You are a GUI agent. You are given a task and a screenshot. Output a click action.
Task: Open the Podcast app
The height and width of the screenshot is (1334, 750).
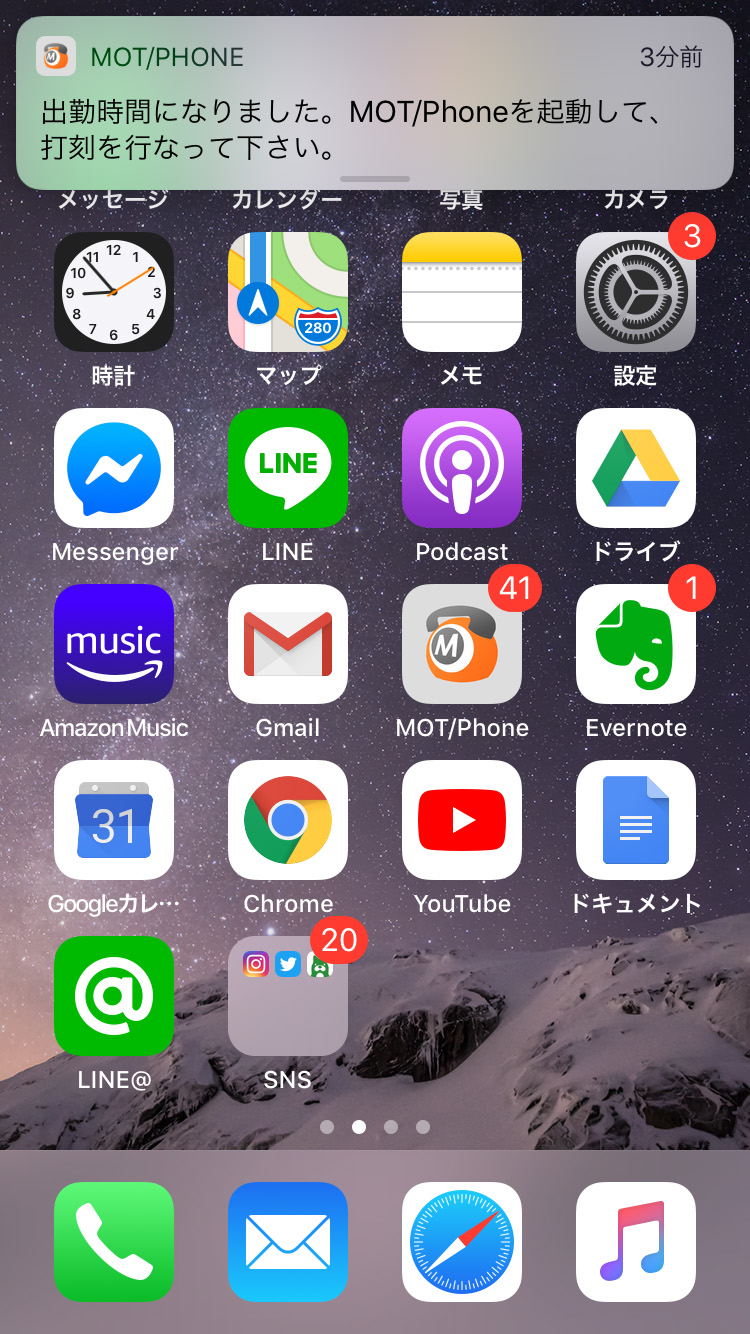[x=462, y=468]
